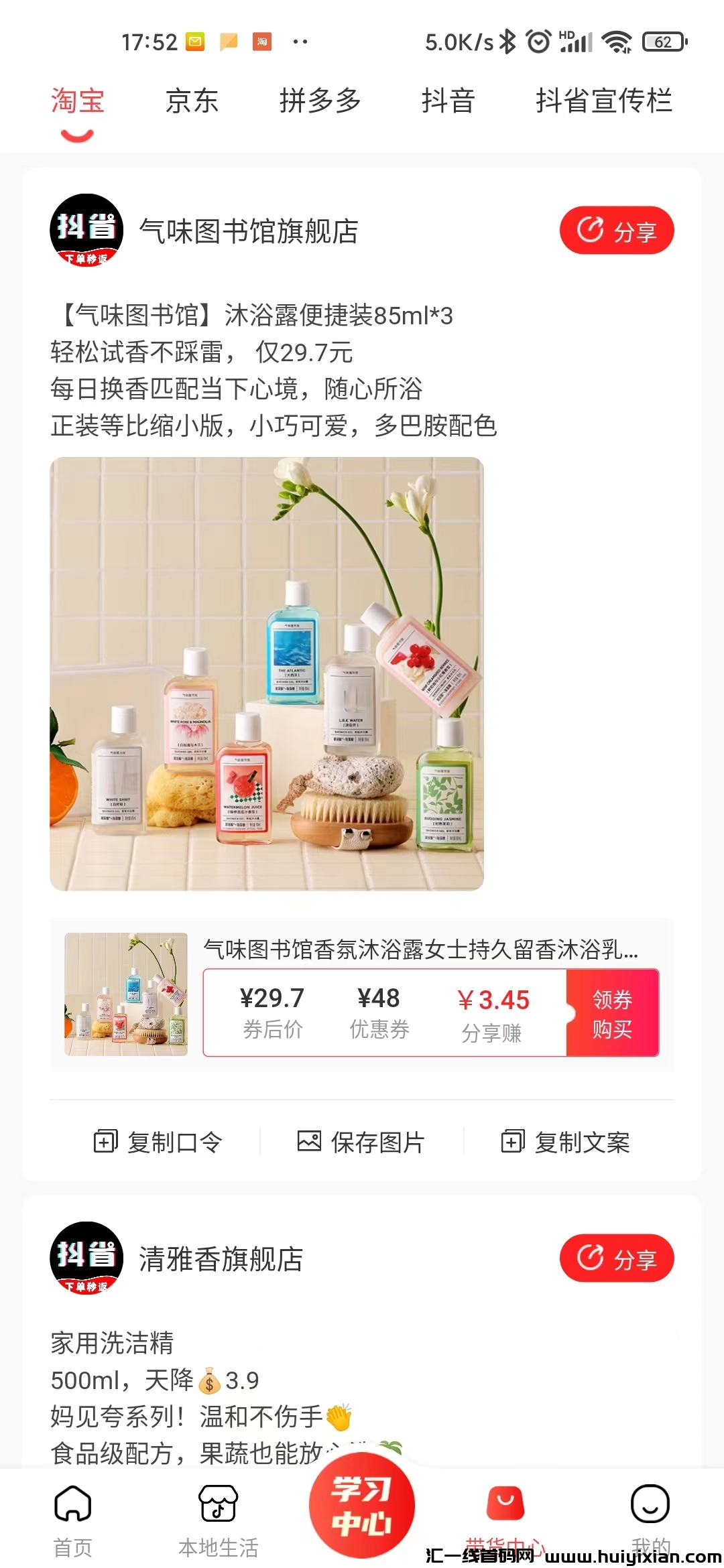Screen dimensions: 724x1568
Task: Open the 气味图书馆香氛沐浴露 product card
Action: [420, 950]
